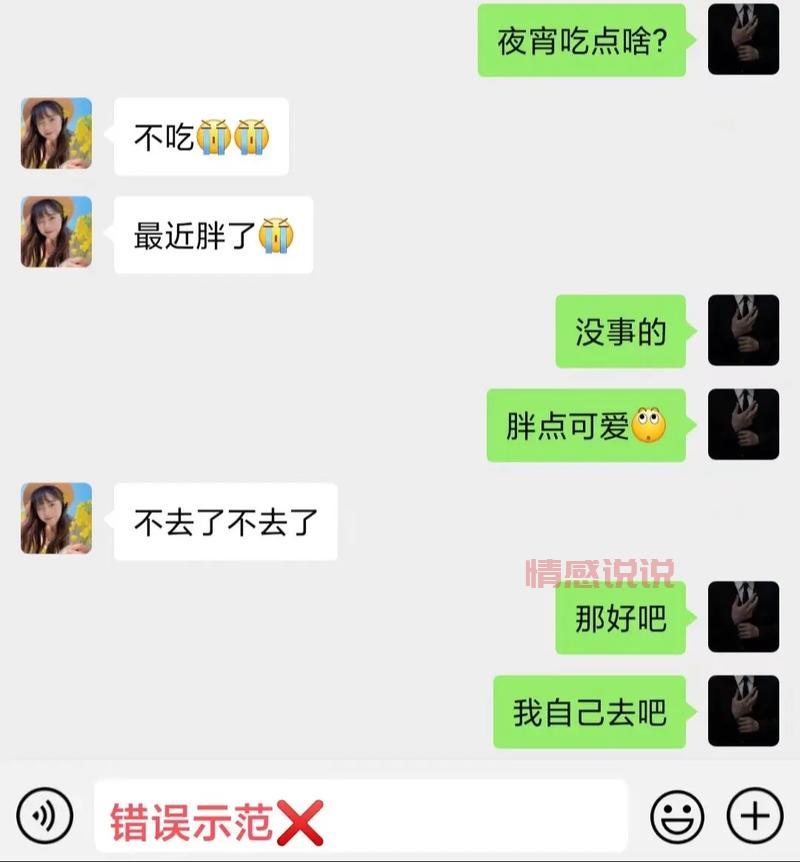Tap the green "没事的" reply bubble

pos(620,331)
